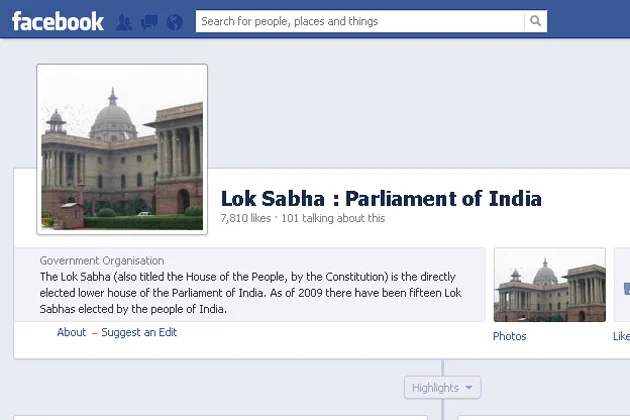Open the friend requests icon
The width and height of the screenshot is (630, 420).
click(125, 21)
